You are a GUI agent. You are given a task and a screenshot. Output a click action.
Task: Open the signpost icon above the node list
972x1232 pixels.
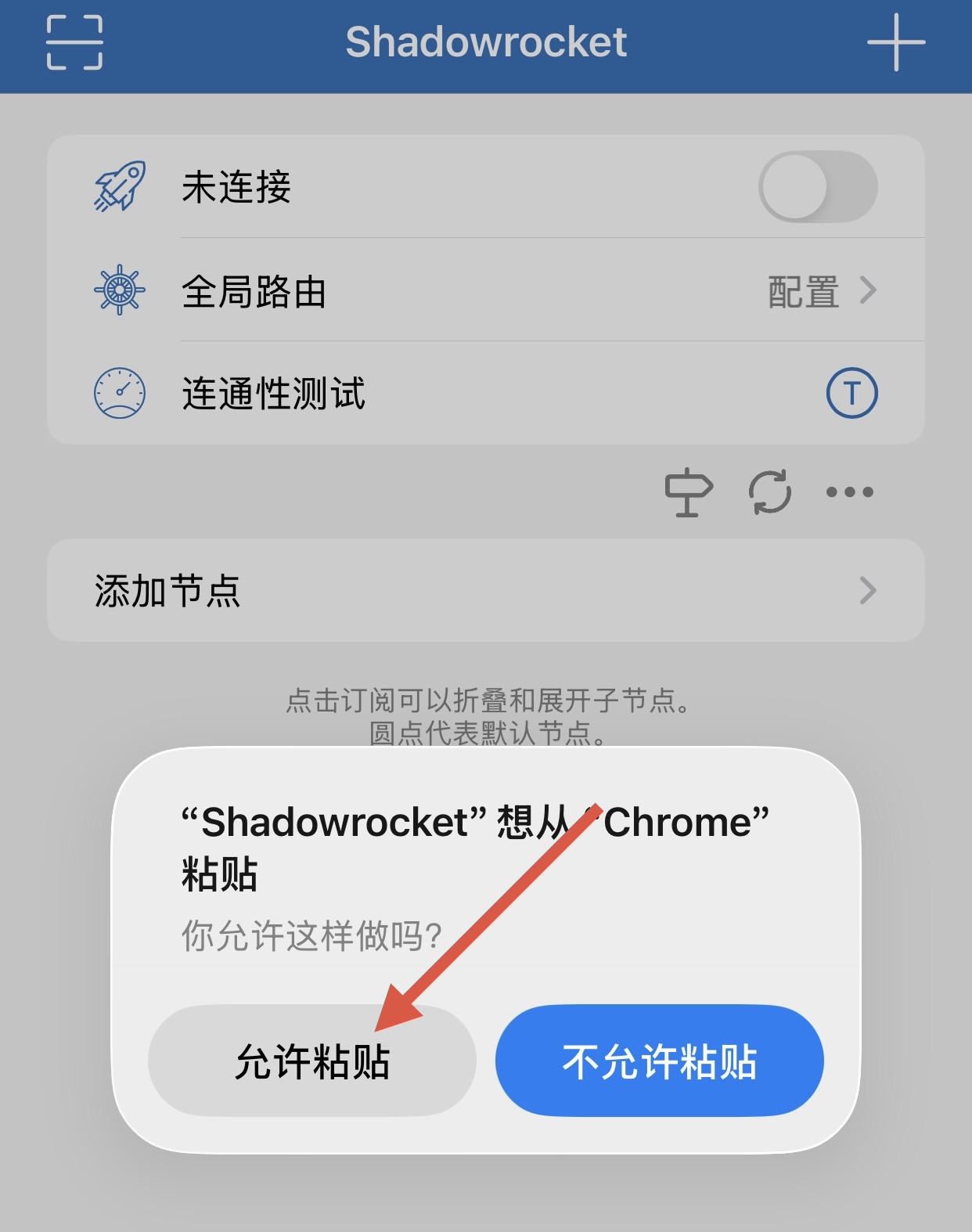coord(688,492)
